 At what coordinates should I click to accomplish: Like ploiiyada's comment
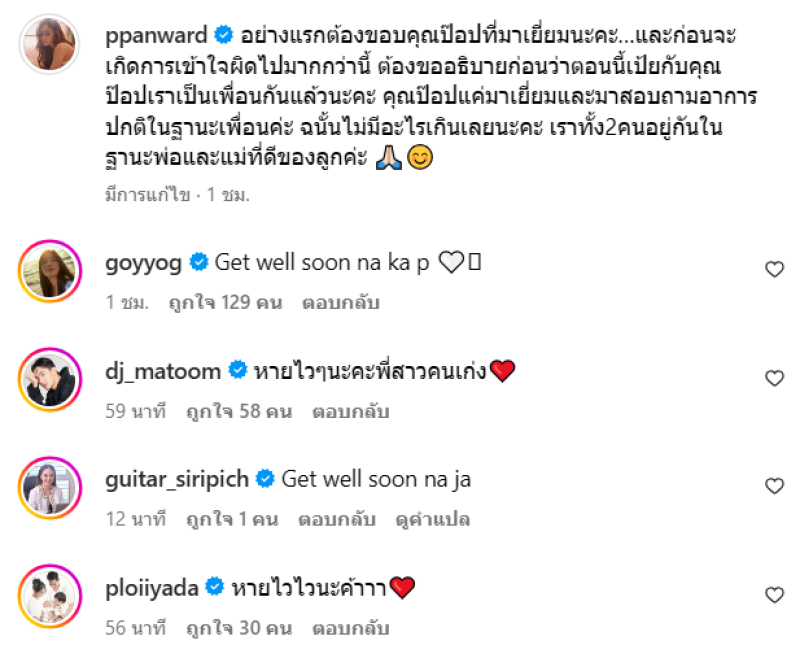point(774,595)
